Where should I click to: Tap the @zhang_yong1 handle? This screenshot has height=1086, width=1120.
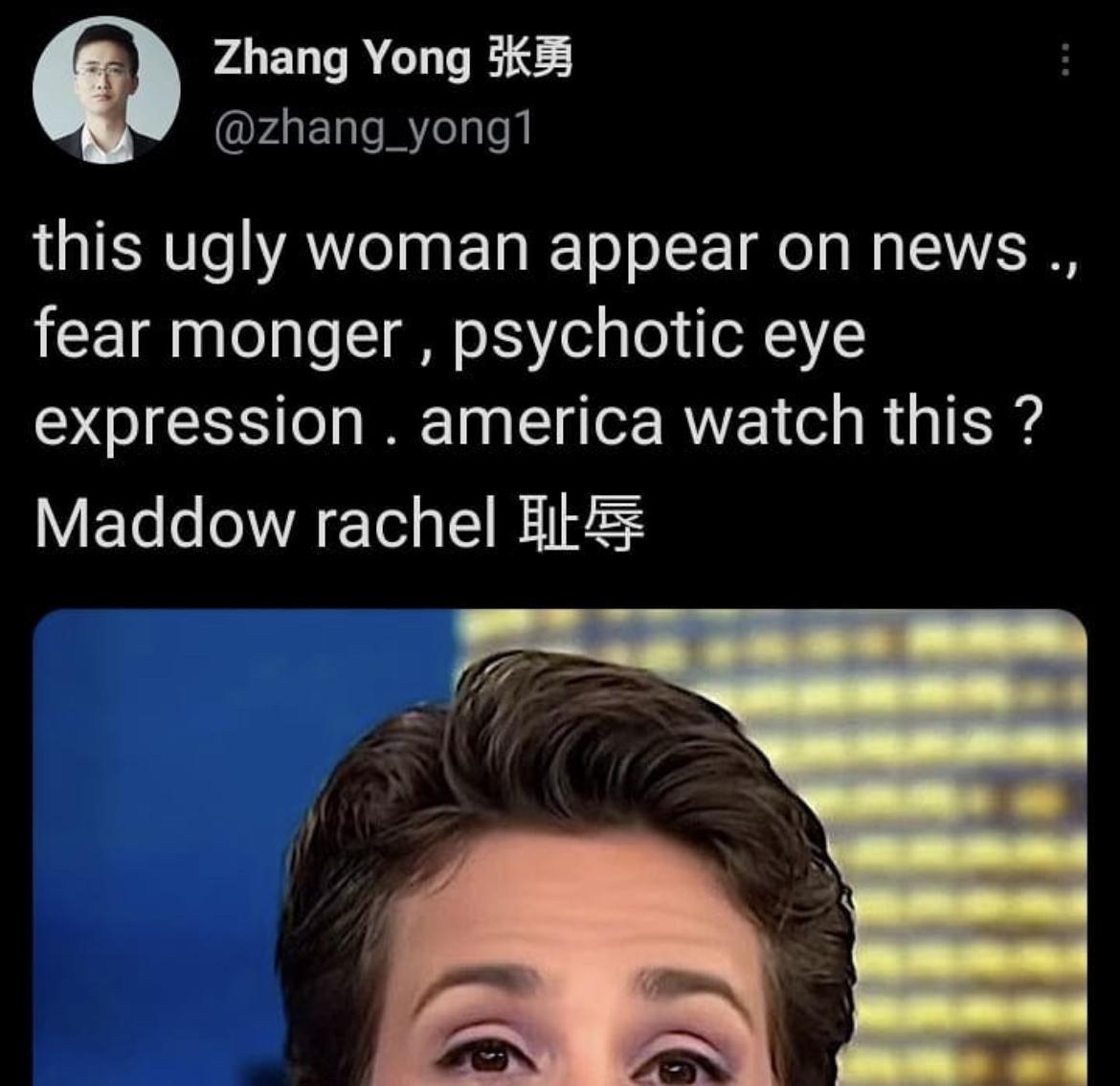tap(372, 128)
